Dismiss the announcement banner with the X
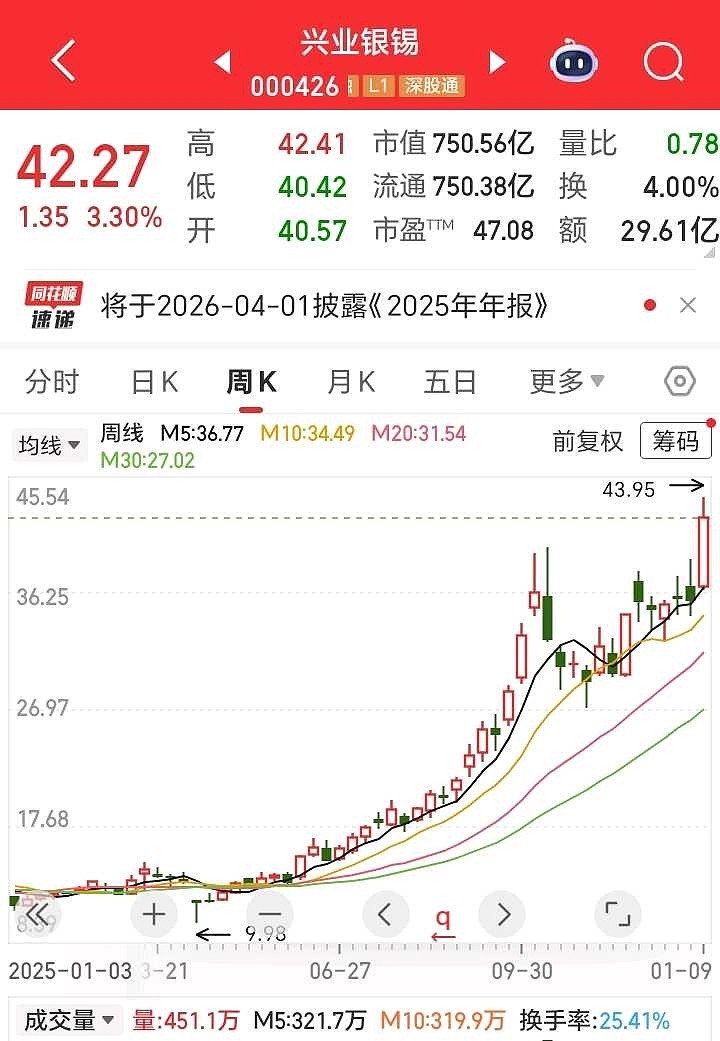Viewport: 720px width, 1041px height. [686, 305]
